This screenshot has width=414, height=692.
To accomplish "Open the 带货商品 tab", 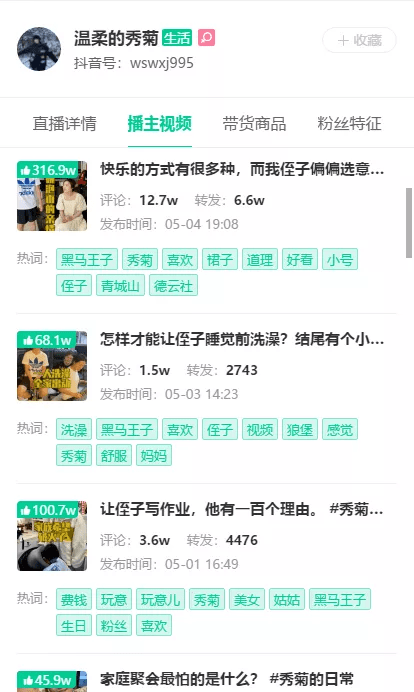I will pyautogui.click(x=254, y=124).
